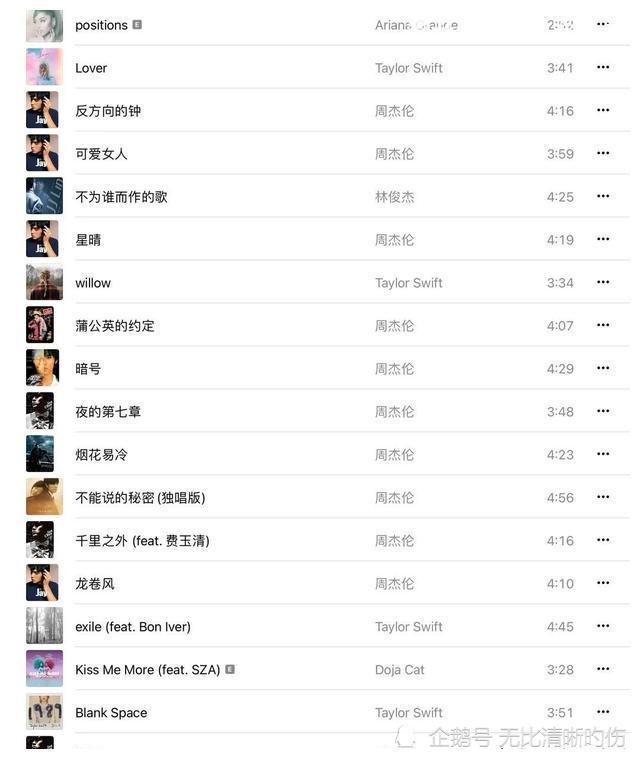Play the song 暗号
Screen dimensions: 640x759
pyautogui.click(x=88, y=369)
